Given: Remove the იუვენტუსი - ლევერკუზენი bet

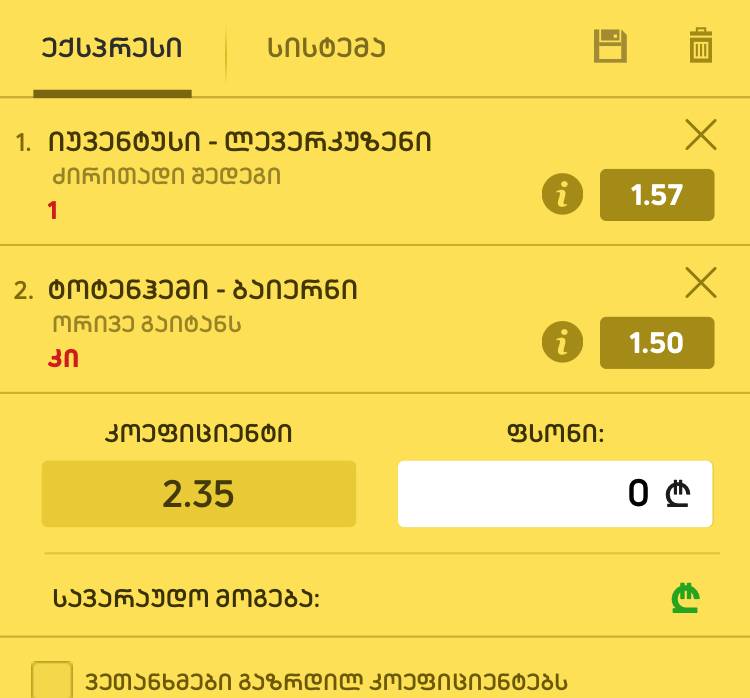Looking at the screenshot, I should 701,135.
